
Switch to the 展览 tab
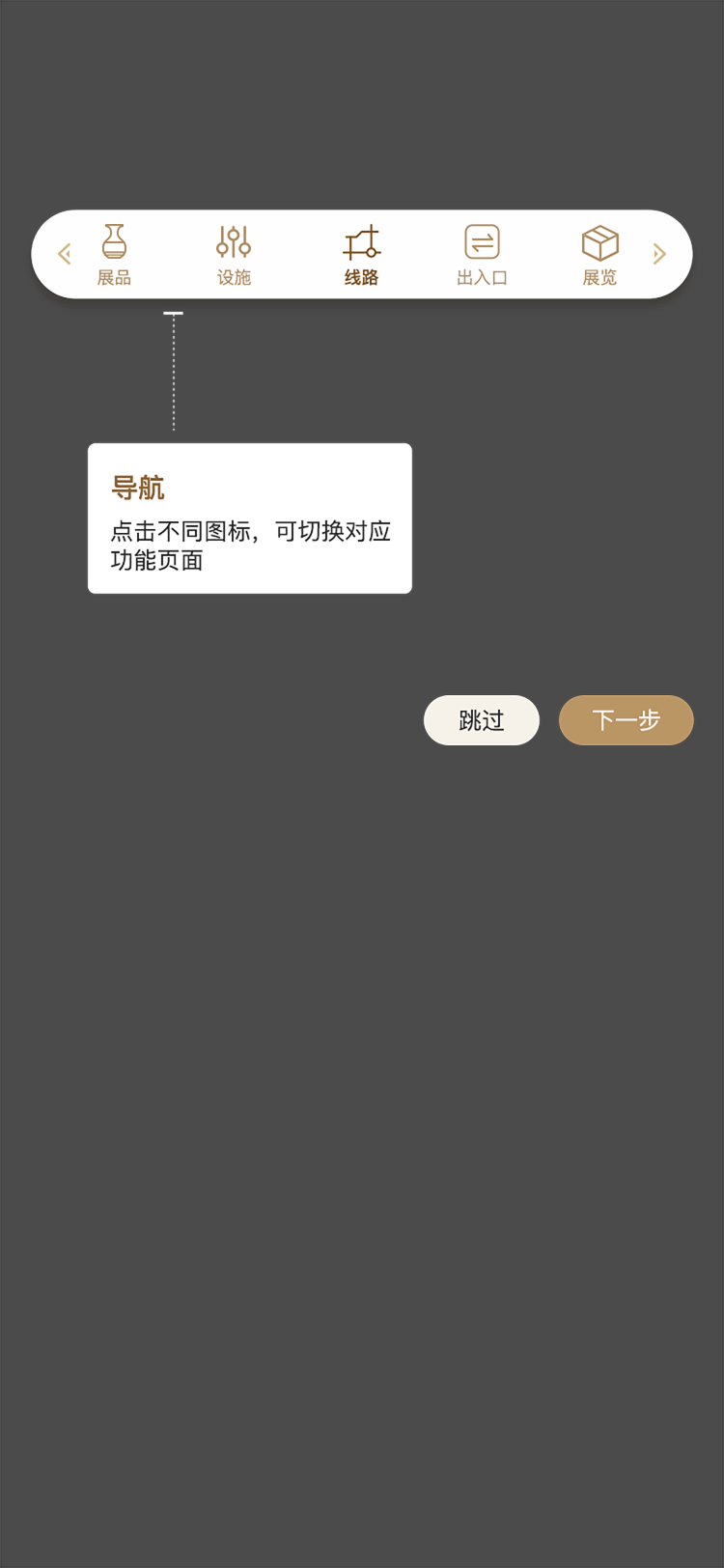pos(599,255)
